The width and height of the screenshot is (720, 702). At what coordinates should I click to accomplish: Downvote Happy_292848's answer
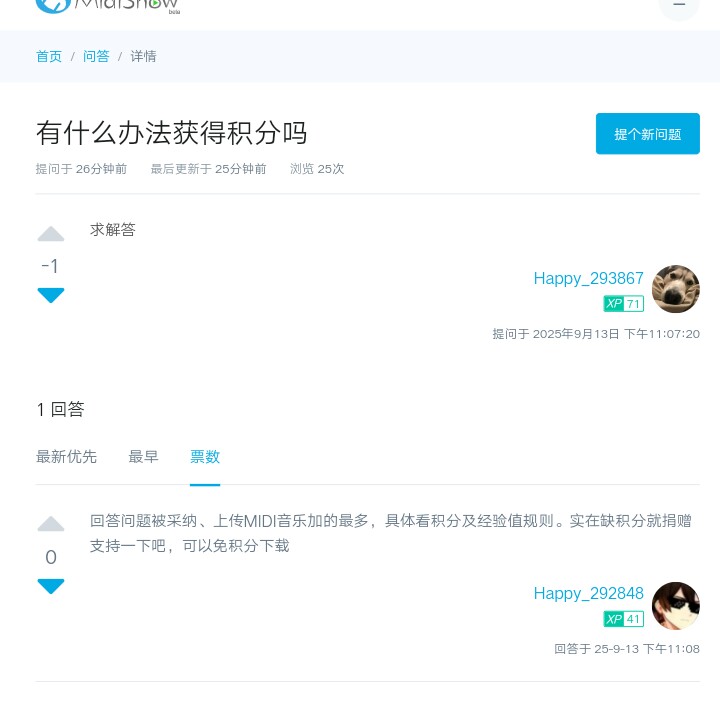click(x=51, y=586)
